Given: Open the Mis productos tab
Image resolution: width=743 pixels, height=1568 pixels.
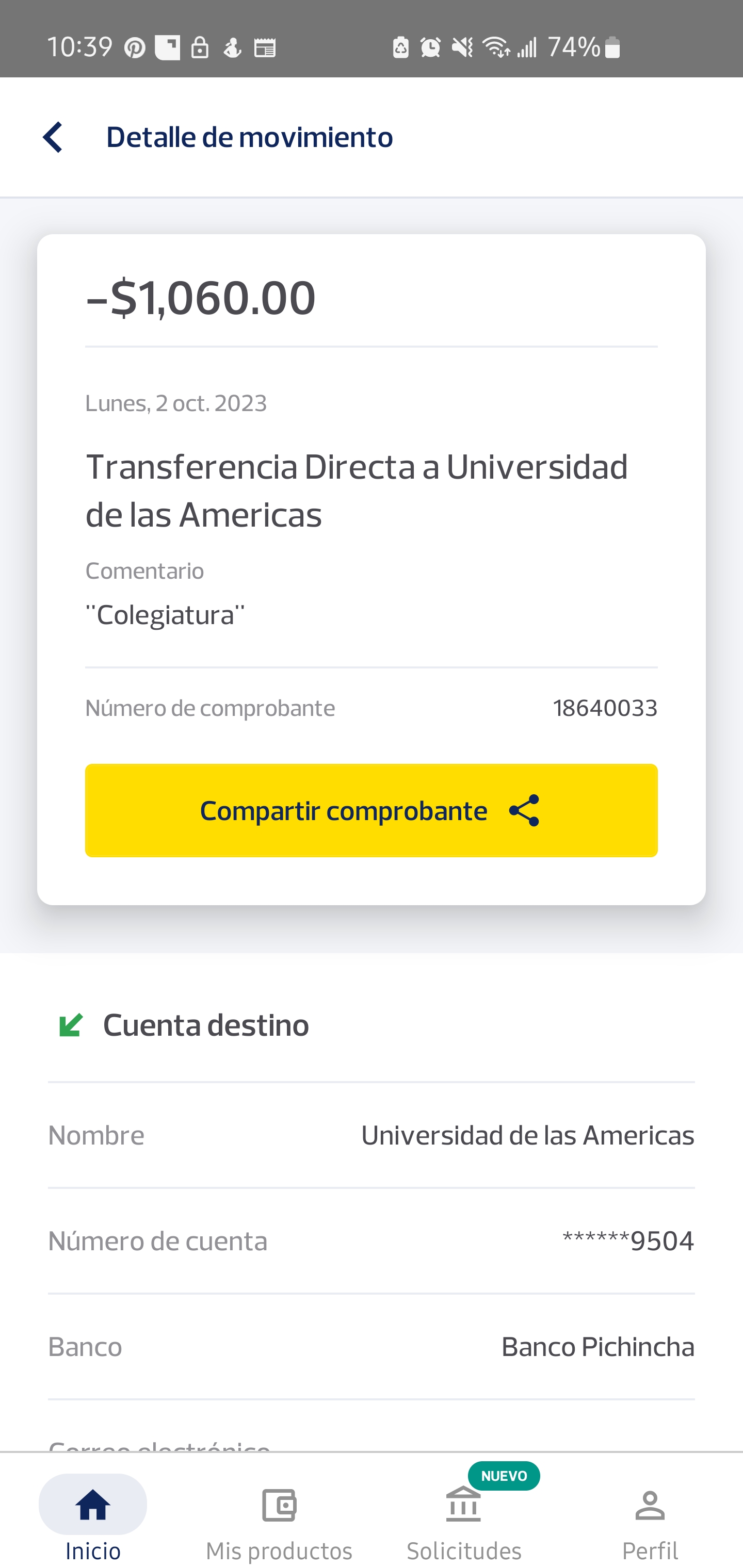Looking at the screenshot, I should 279,1518.
